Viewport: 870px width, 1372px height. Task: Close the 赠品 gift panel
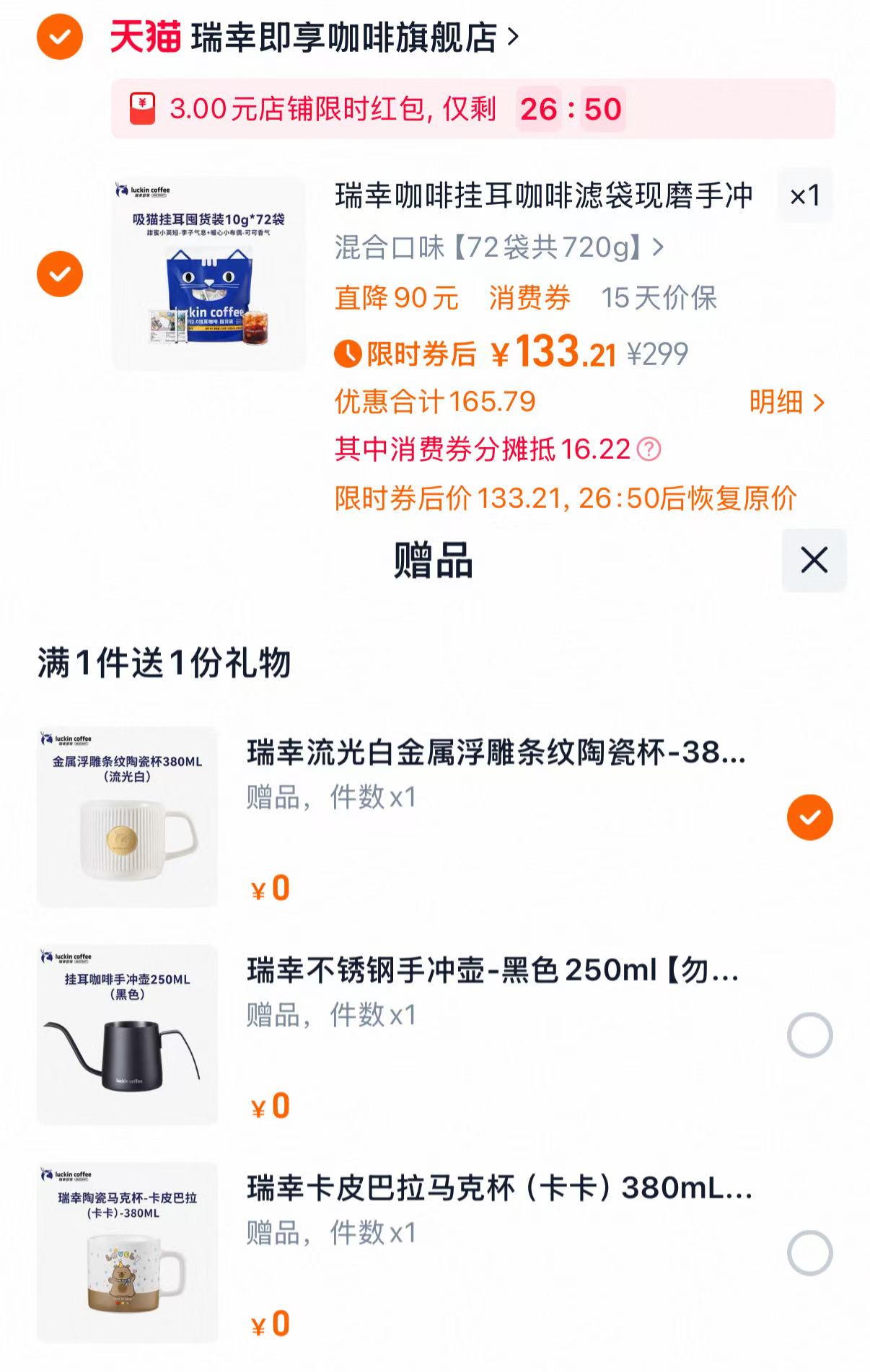tap(814, 559)
